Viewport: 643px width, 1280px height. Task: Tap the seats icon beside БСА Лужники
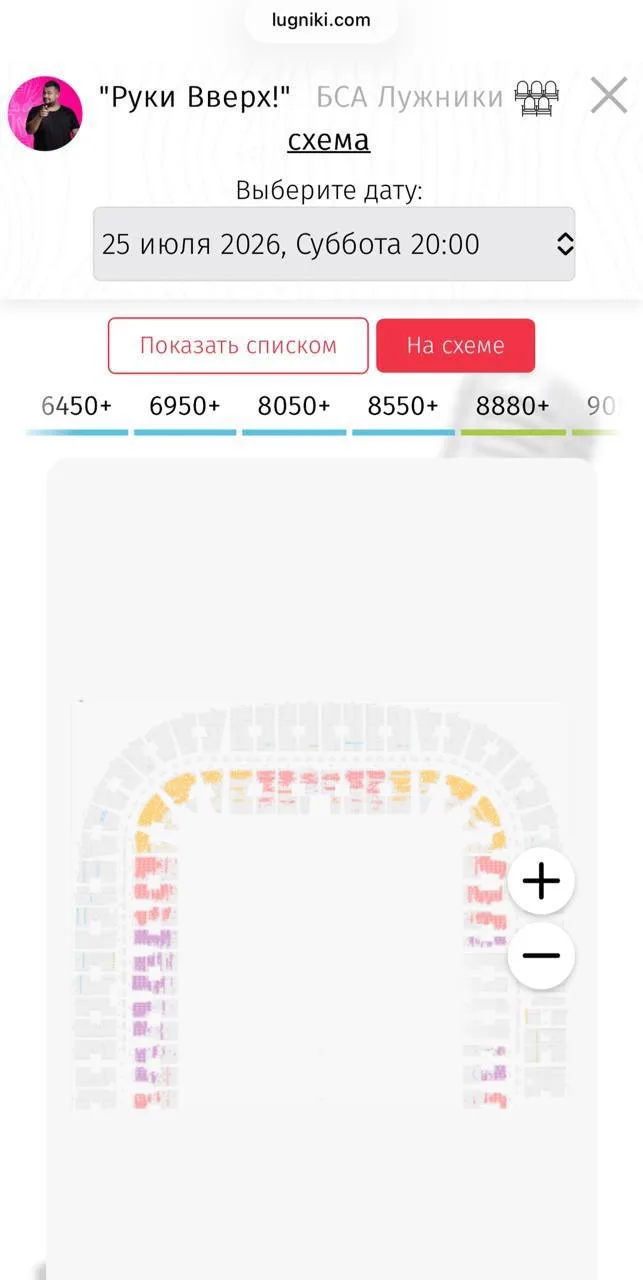[x=537, y=98]
